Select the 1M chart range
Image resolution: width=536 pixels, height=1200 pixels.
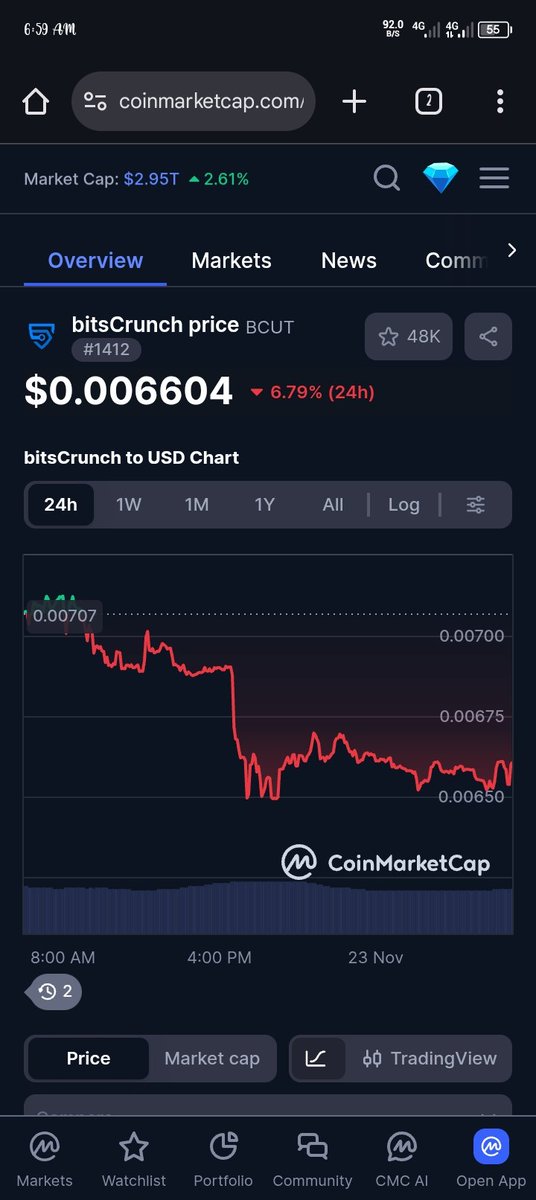tap(197, 505)
